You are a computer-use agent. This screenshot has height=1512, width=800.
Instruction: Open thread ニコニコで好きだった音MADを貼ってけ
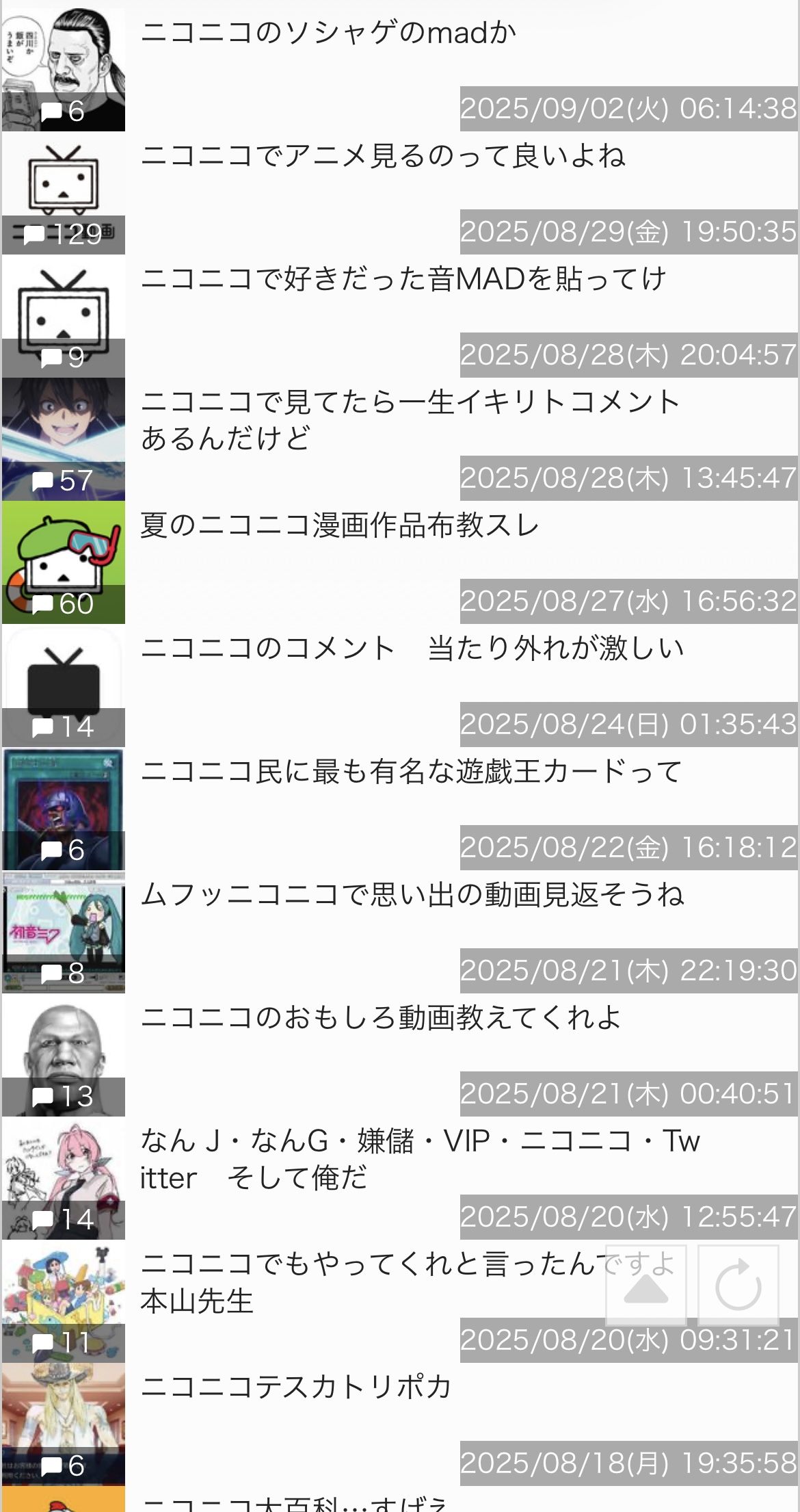[403, 279]
